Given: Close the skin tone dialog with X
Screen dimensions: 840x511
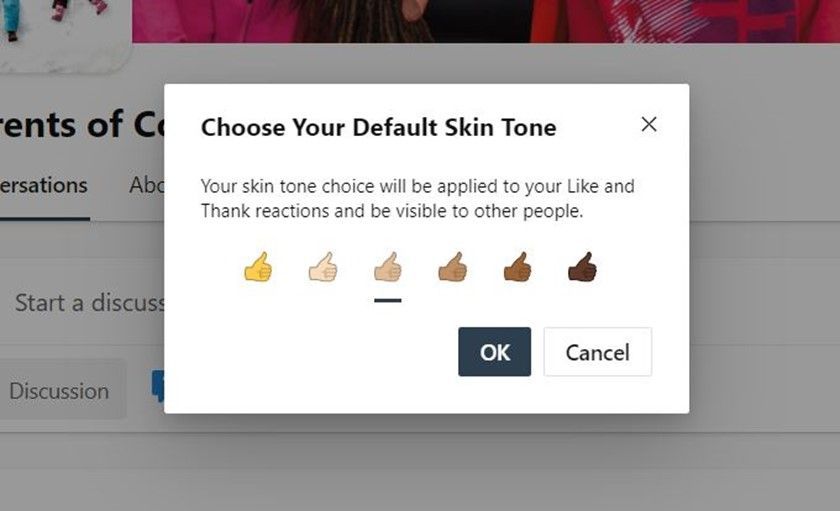Looking at the screenshot, I should tap(649, 125).
